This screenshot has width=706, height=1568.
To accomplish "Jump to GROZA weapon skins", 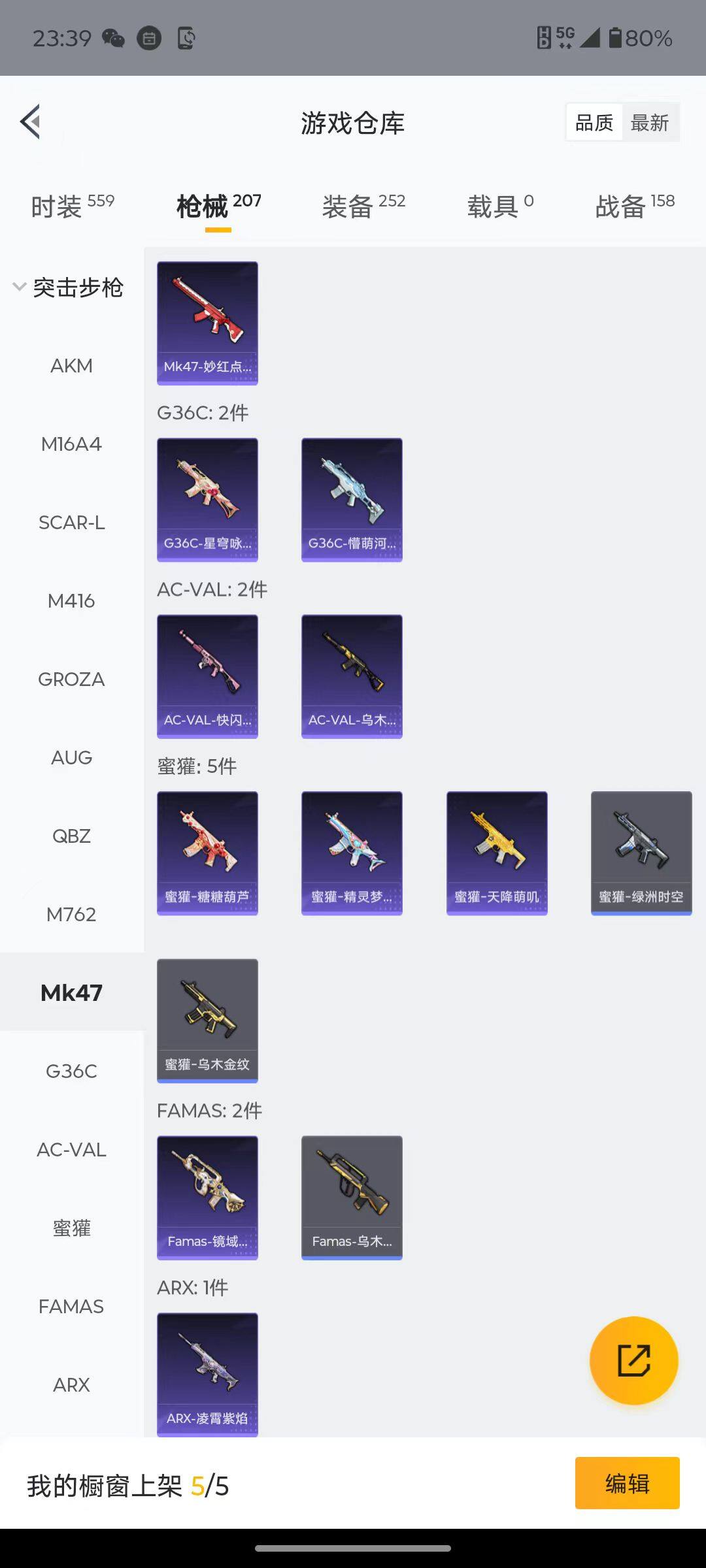I will click(71, 679).
